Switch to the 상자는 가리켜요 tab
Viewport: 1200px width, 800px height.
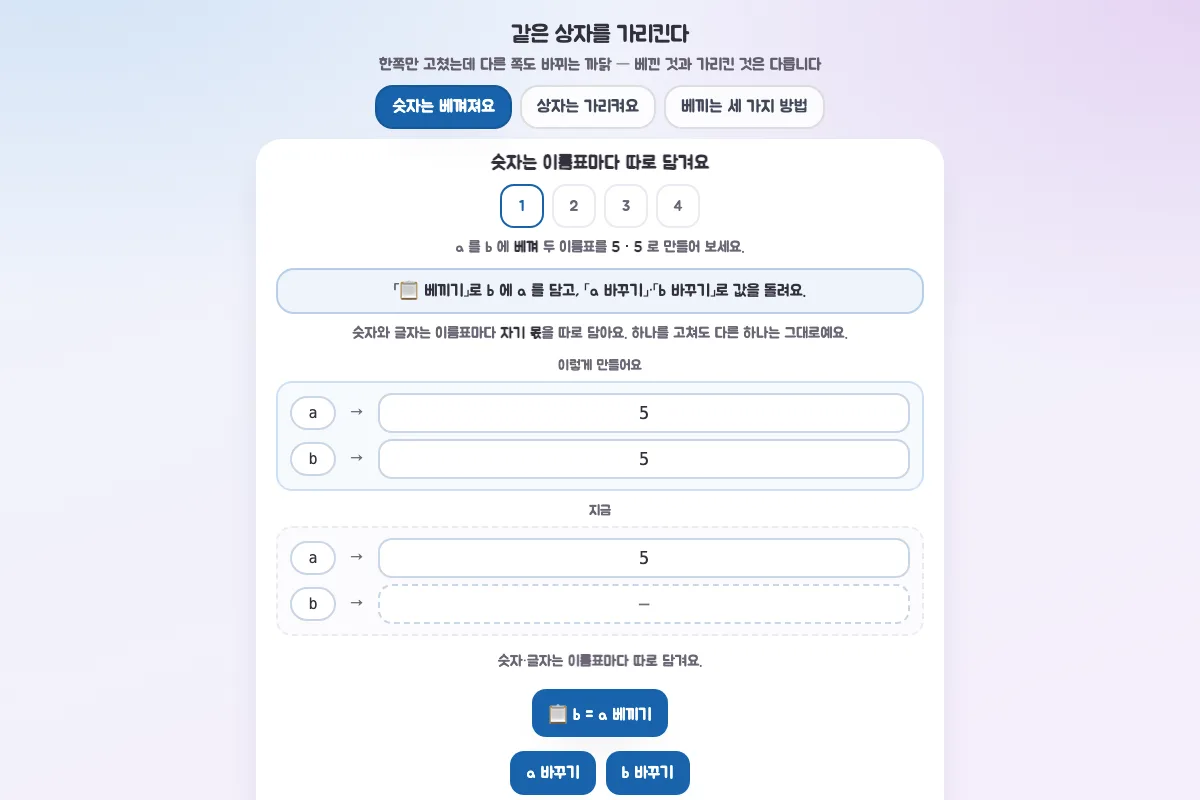[587, 107]
